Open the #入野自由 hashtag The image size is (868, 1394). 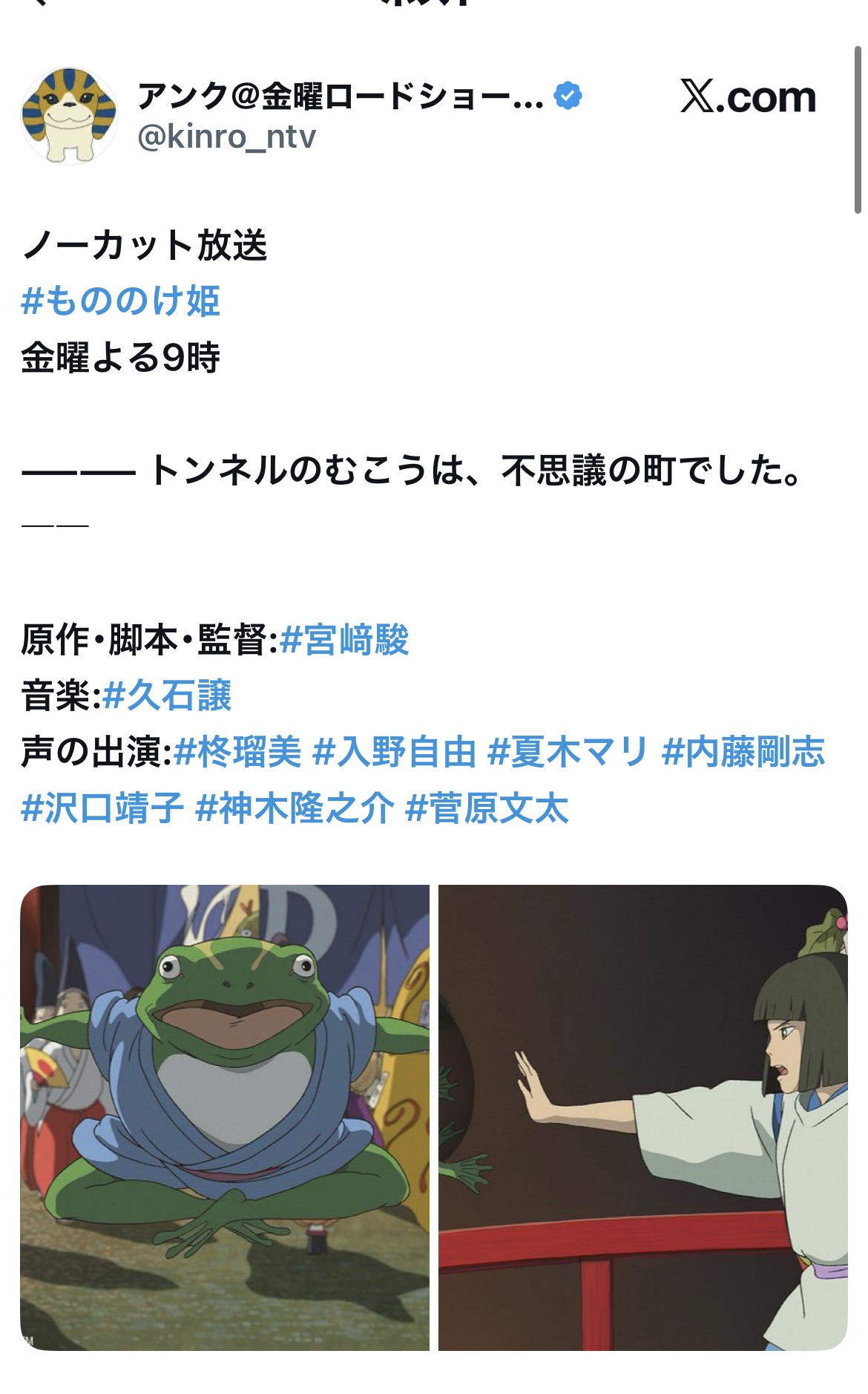point(394,752)
